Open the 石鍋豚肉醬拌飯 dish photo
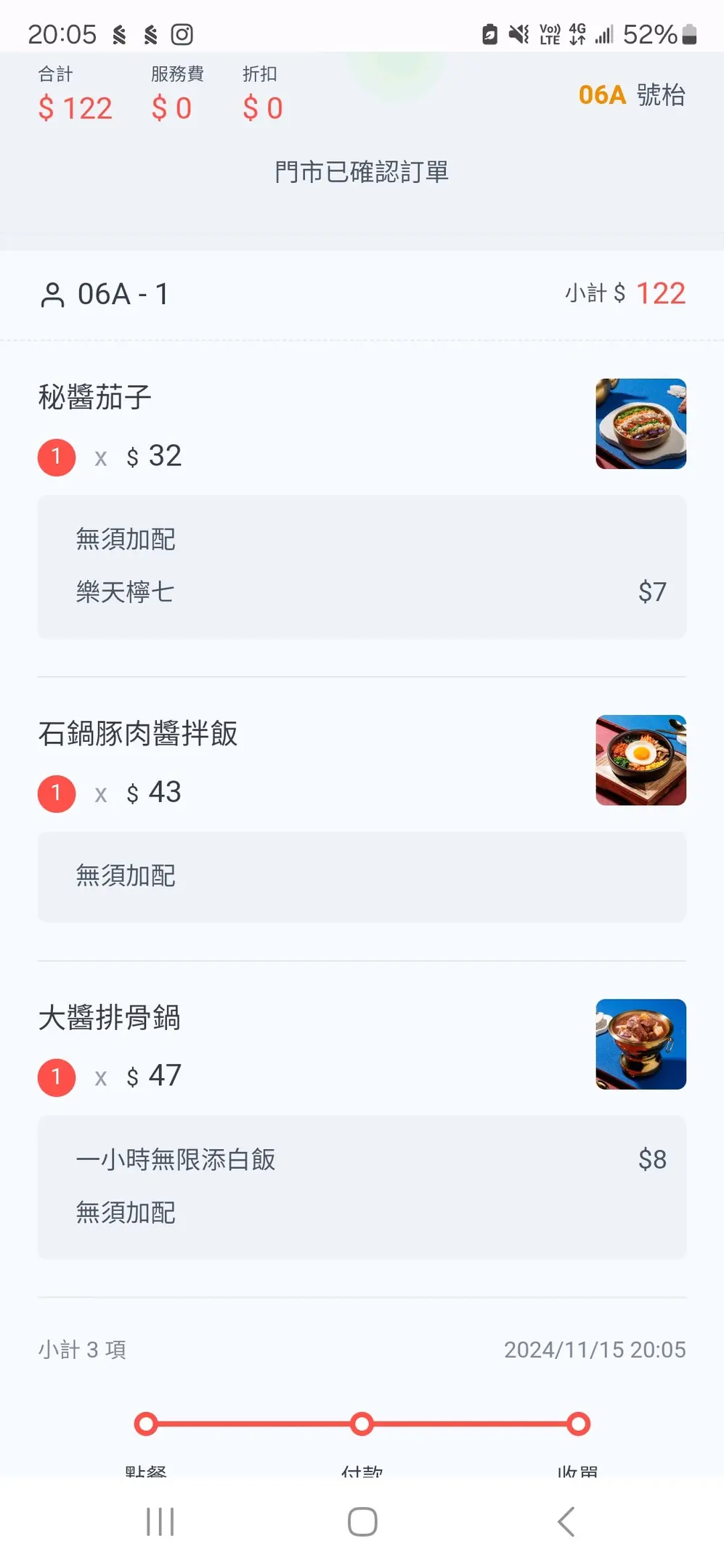Viewport: 724px width, 1568px height. pyautogui.click(x=640, y=760)
